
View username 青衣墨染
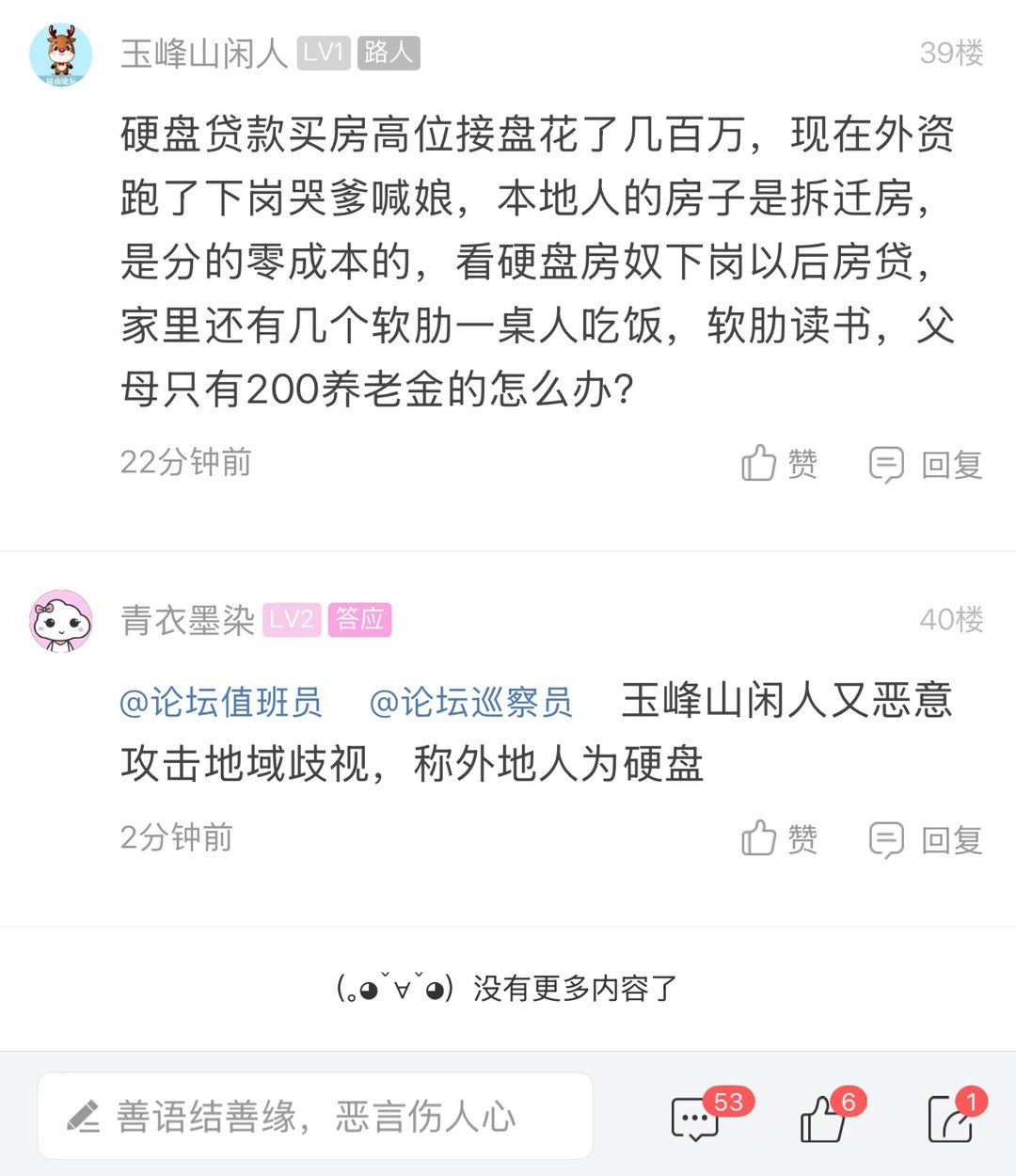click(x=187, y=620)
